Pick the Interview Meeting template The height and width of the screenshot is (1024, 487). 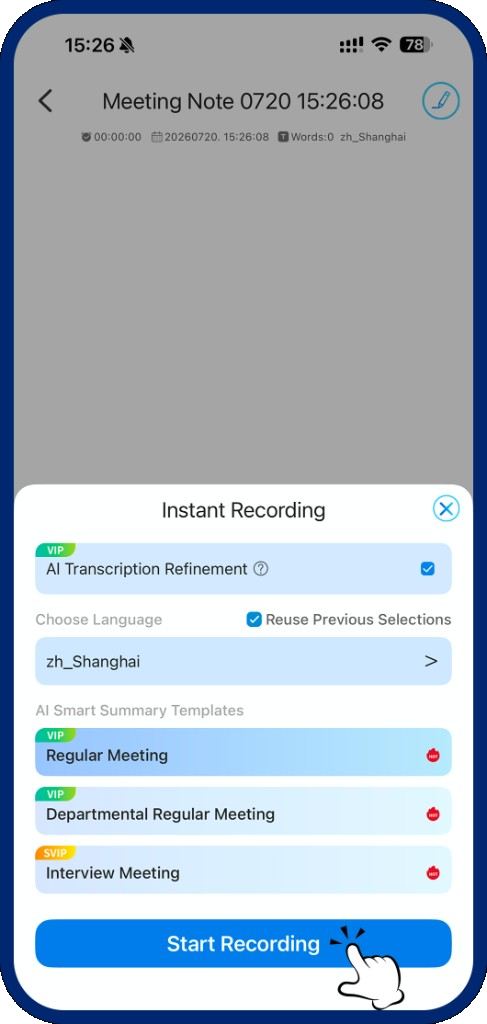coord(243,870)
